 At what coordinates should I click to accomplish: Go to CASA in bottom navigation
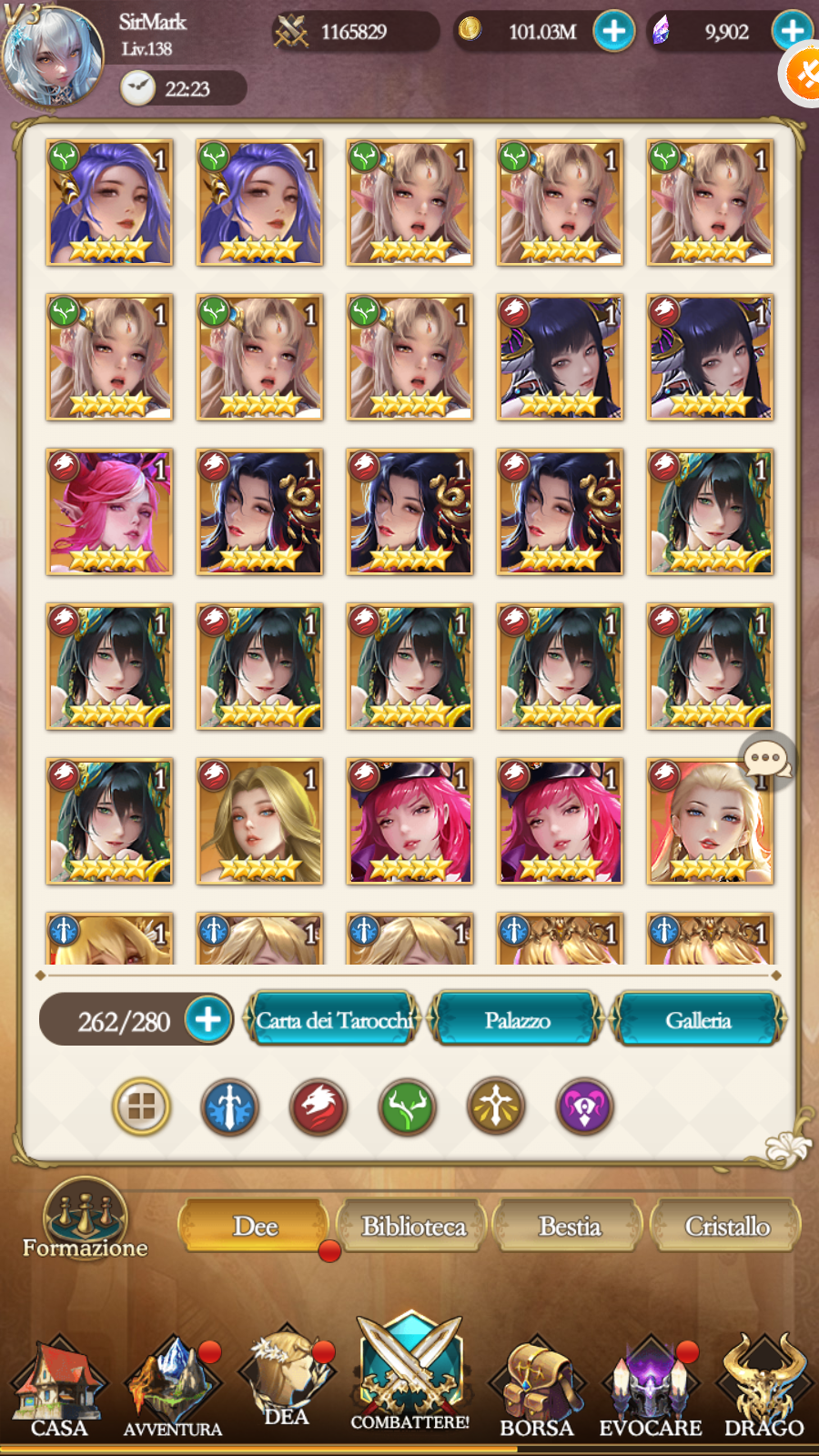[59, 1388]
